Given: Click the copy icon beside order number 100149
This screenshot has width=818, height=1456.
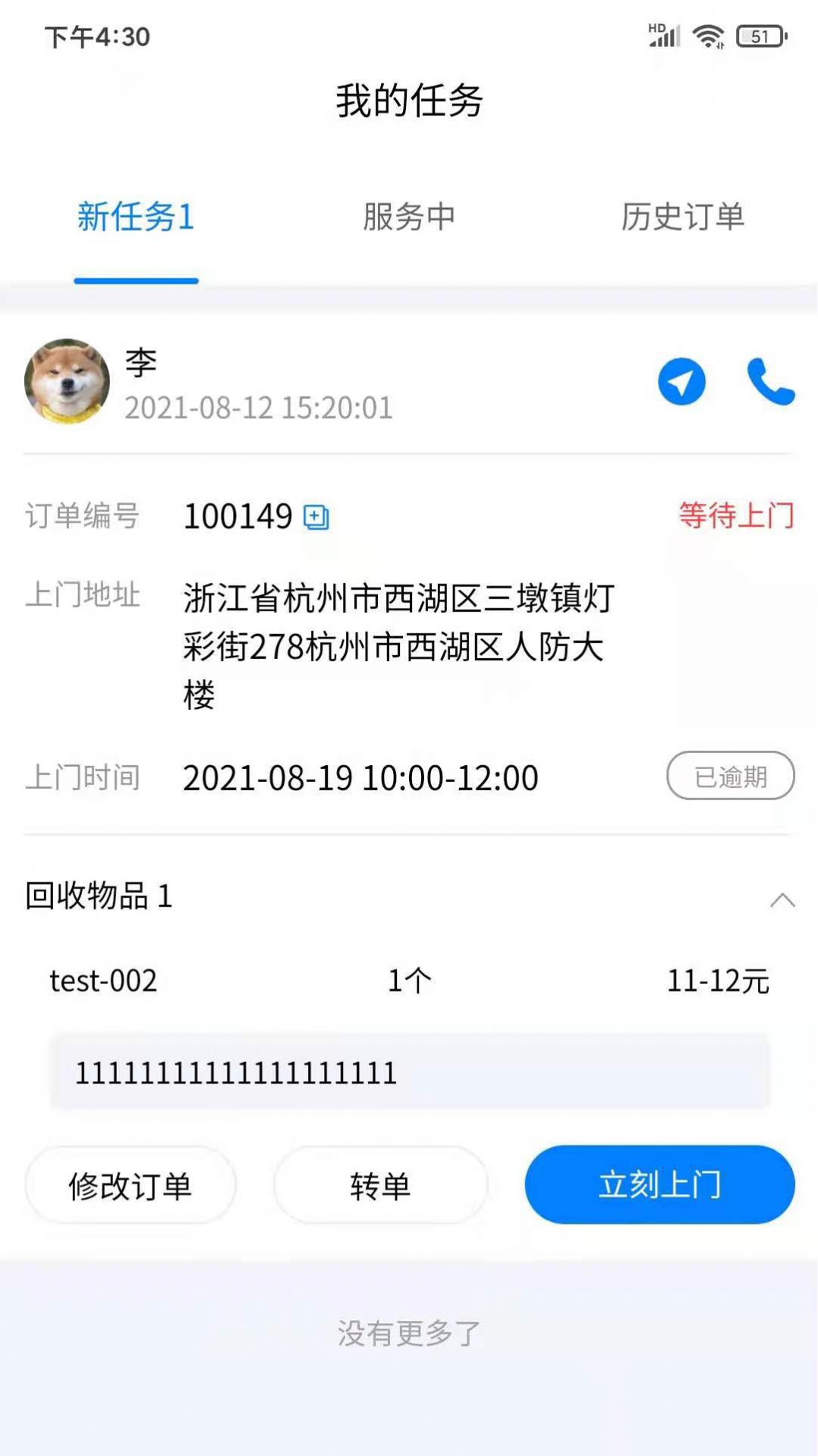Looking at the screenshot, I should tap(316, 517).
